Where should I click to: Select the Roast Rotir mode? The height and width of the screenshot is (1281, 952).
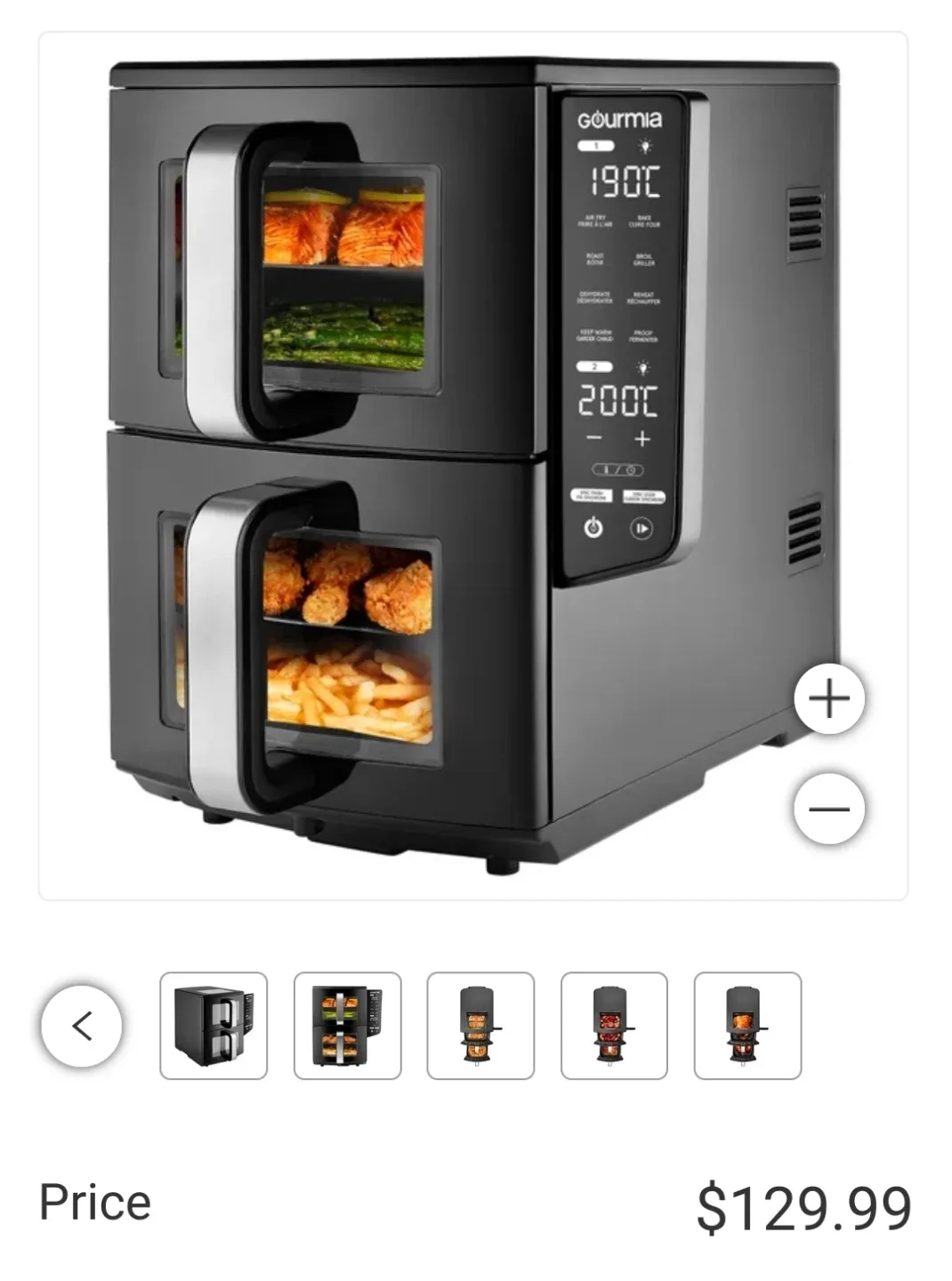tap(593, 259)
